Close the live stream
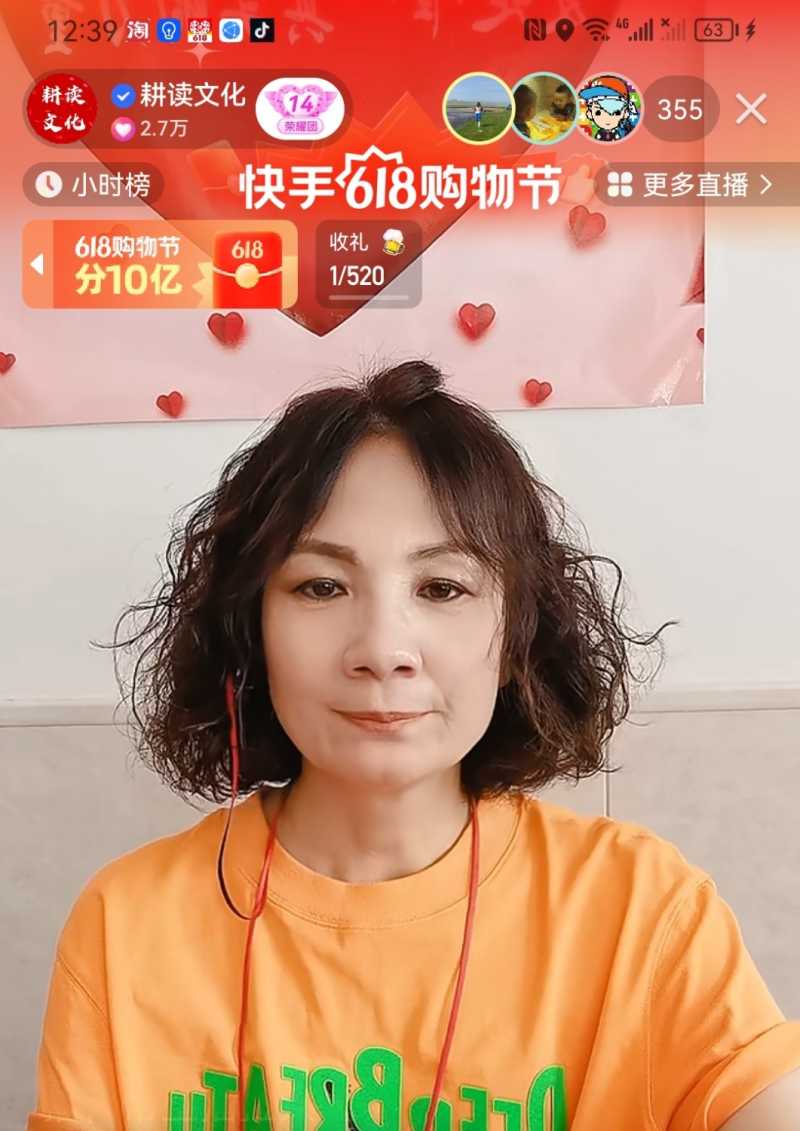The width and height of the screenshot is (800, 1131). pyautogui.click(x=751, y=109)
